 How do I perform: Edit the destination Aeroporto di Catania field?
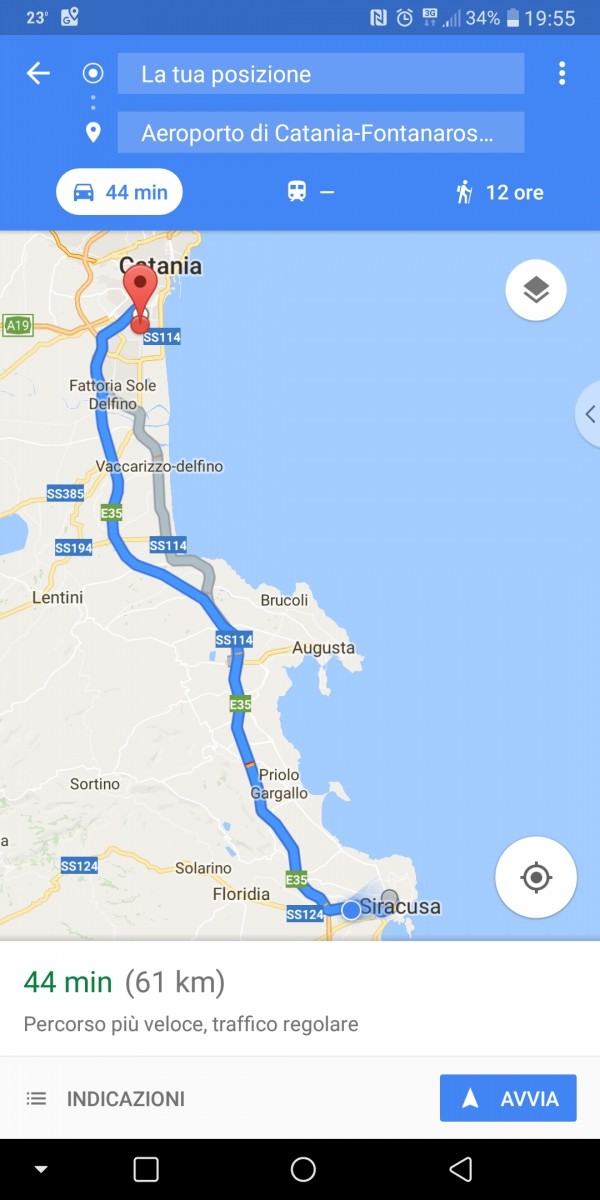(321, 133)
